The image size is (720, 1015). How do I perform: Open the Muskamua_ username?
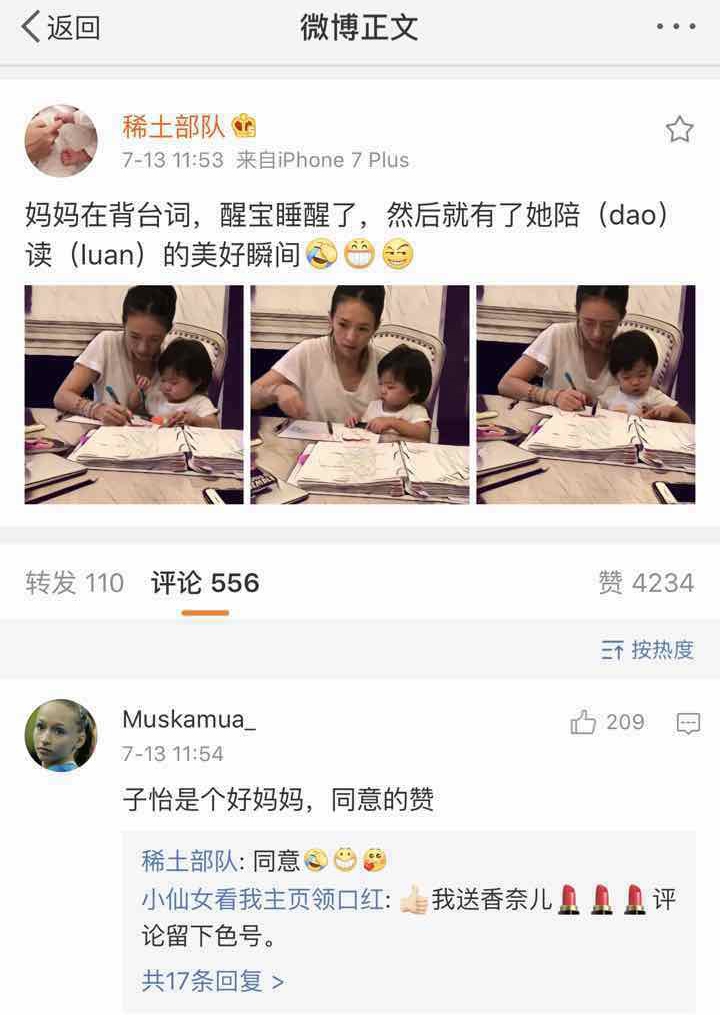pos(189,720)
